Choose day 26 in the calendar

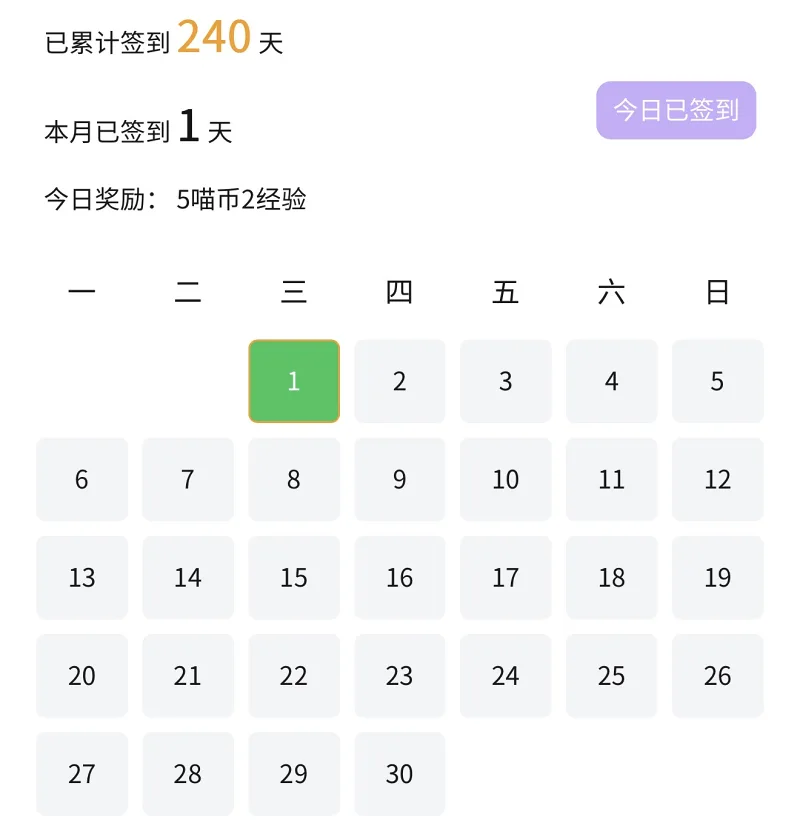(x=717, y=676)
